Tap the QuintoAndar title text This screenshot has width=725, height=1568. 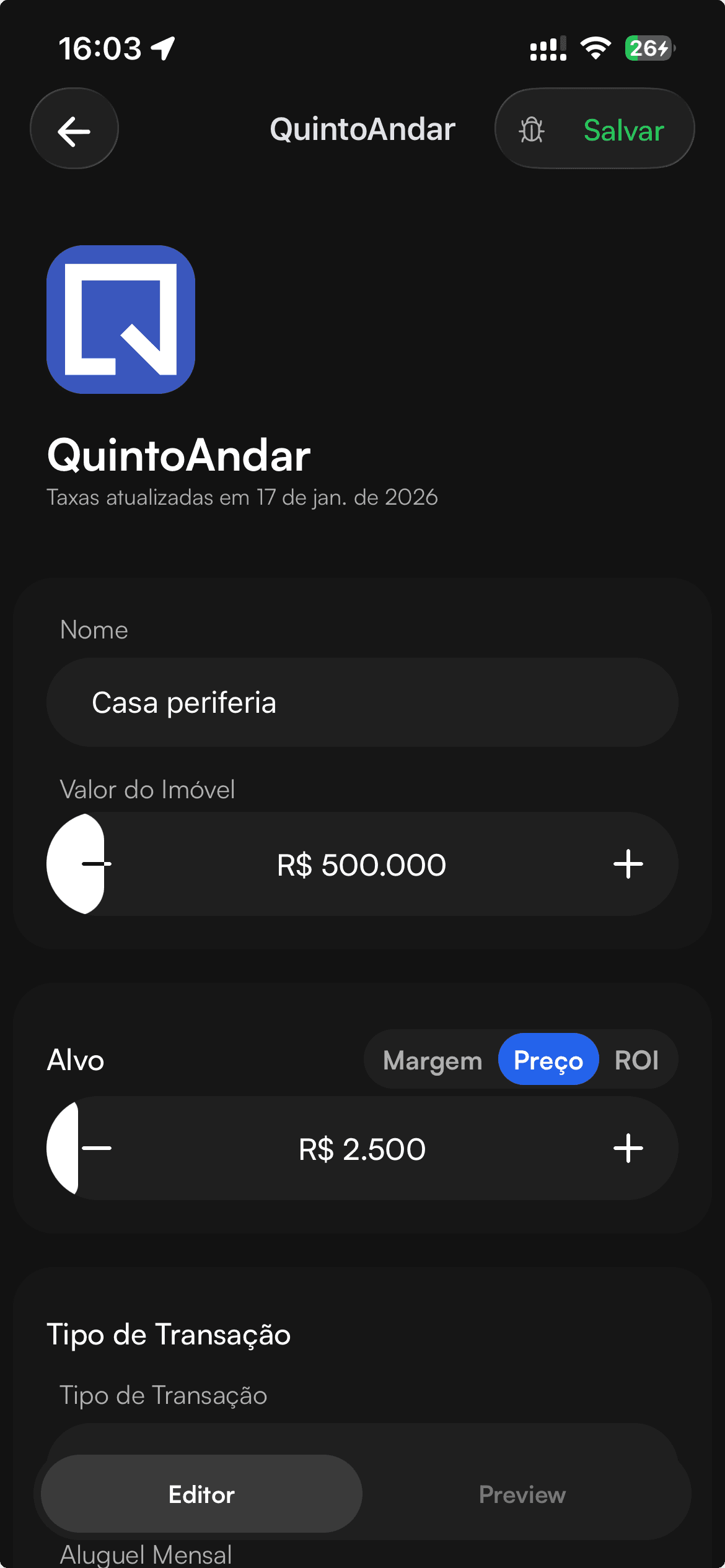point(362,129)
